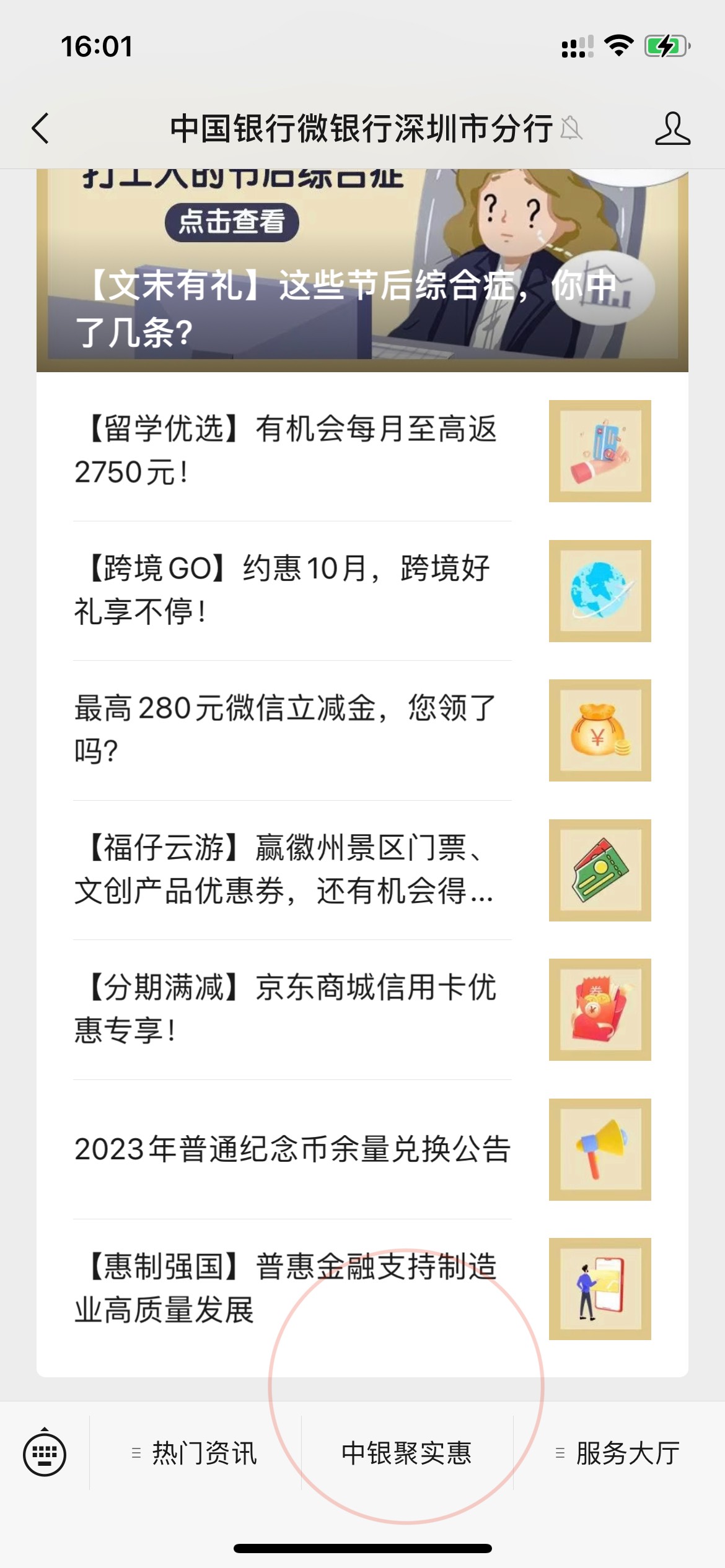Open the 节后综合症 banner article
Viewport: 725px width, 1568px height.
(362, 272)
